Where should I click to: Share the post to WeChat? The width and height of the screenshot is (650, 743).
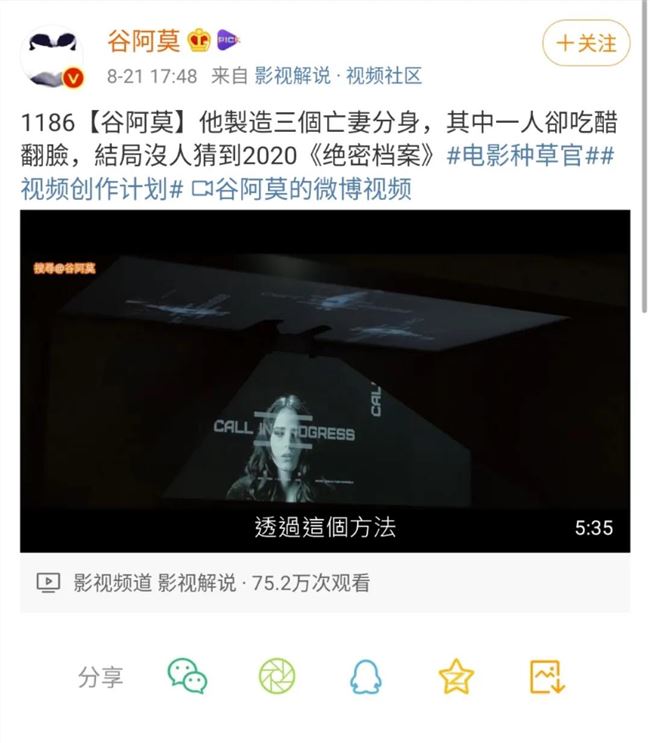tap(187, 677)
